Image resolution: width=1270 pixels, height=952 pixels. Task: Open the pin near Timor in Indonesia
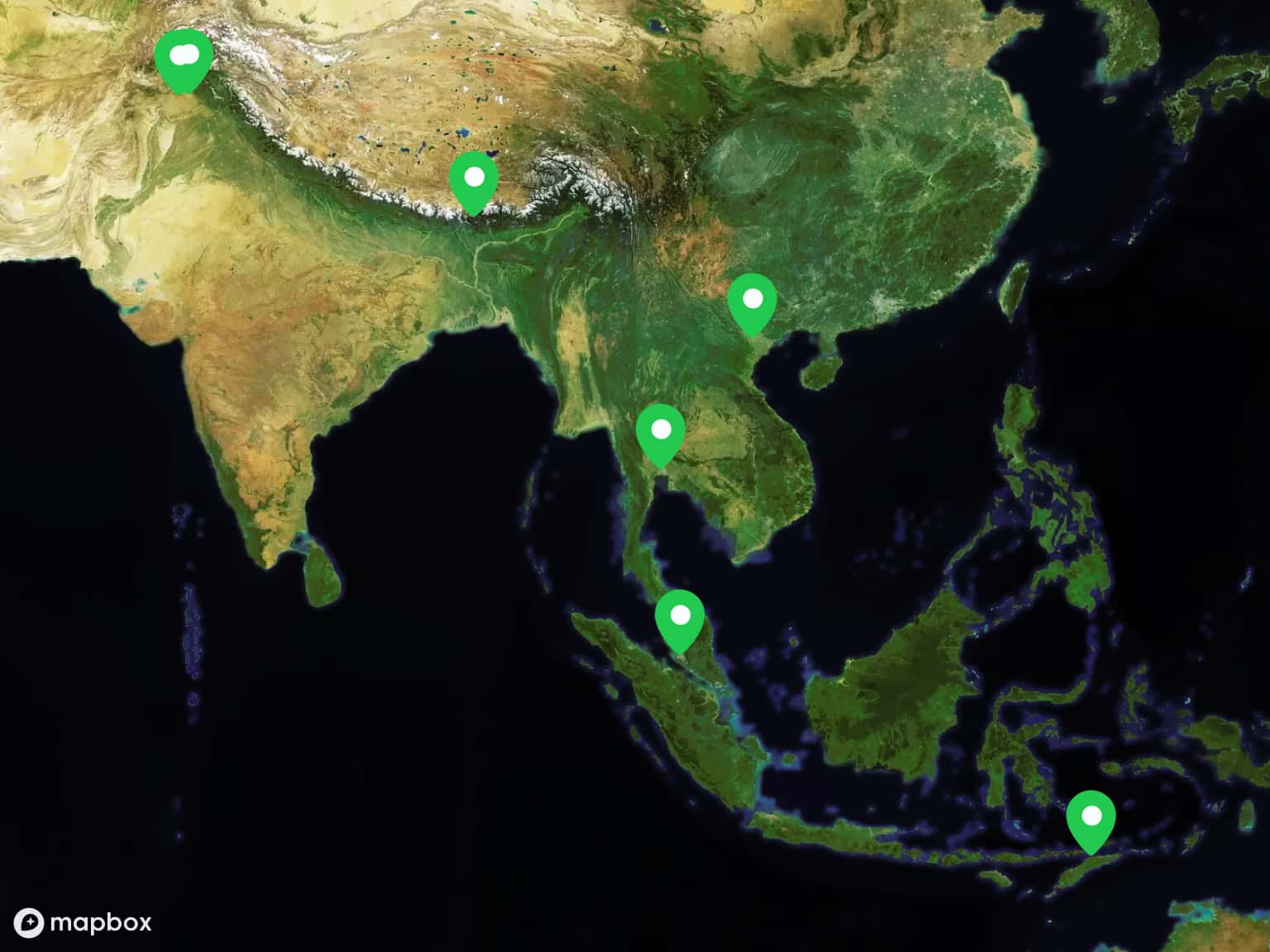click(x=1091, y=821)
